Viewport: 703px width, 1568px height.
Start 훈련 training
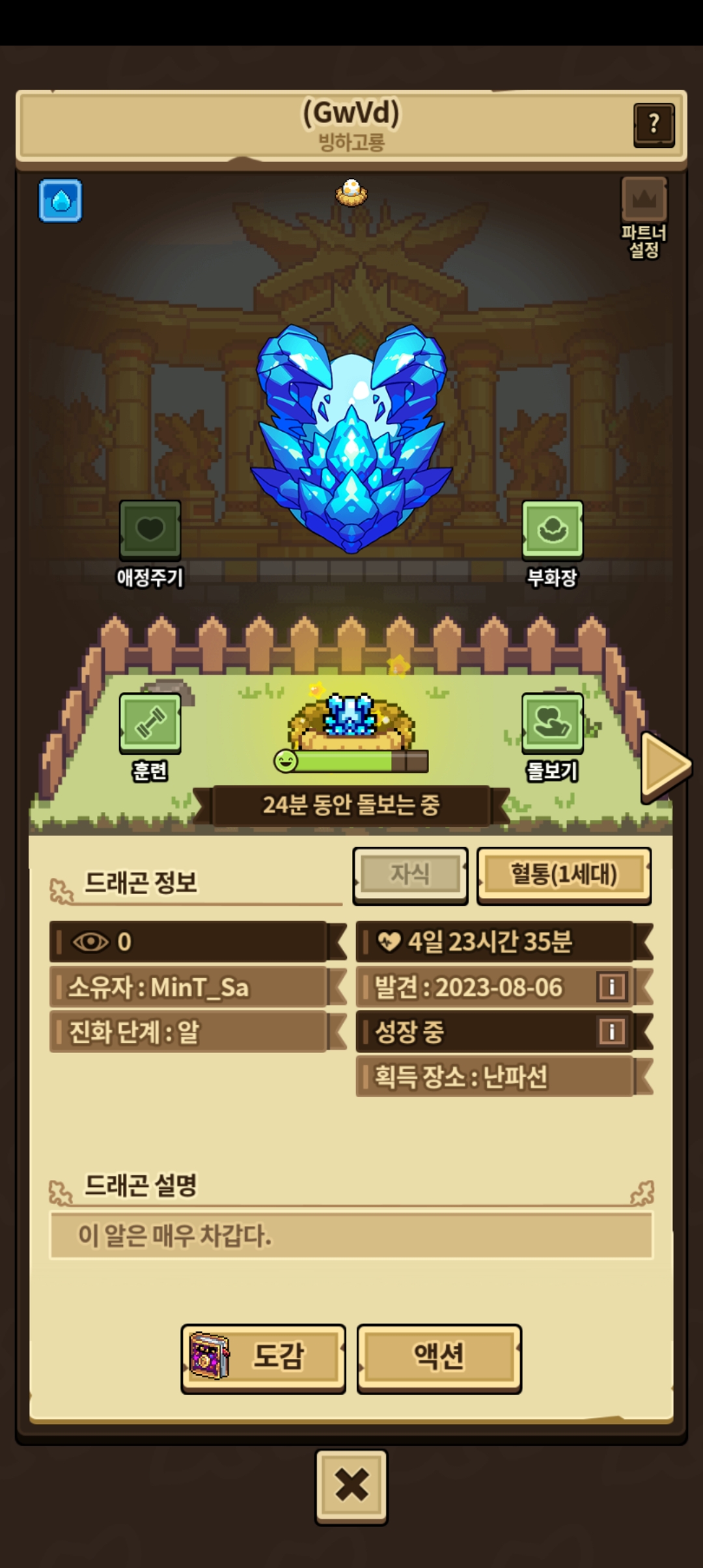pos(150,723)
